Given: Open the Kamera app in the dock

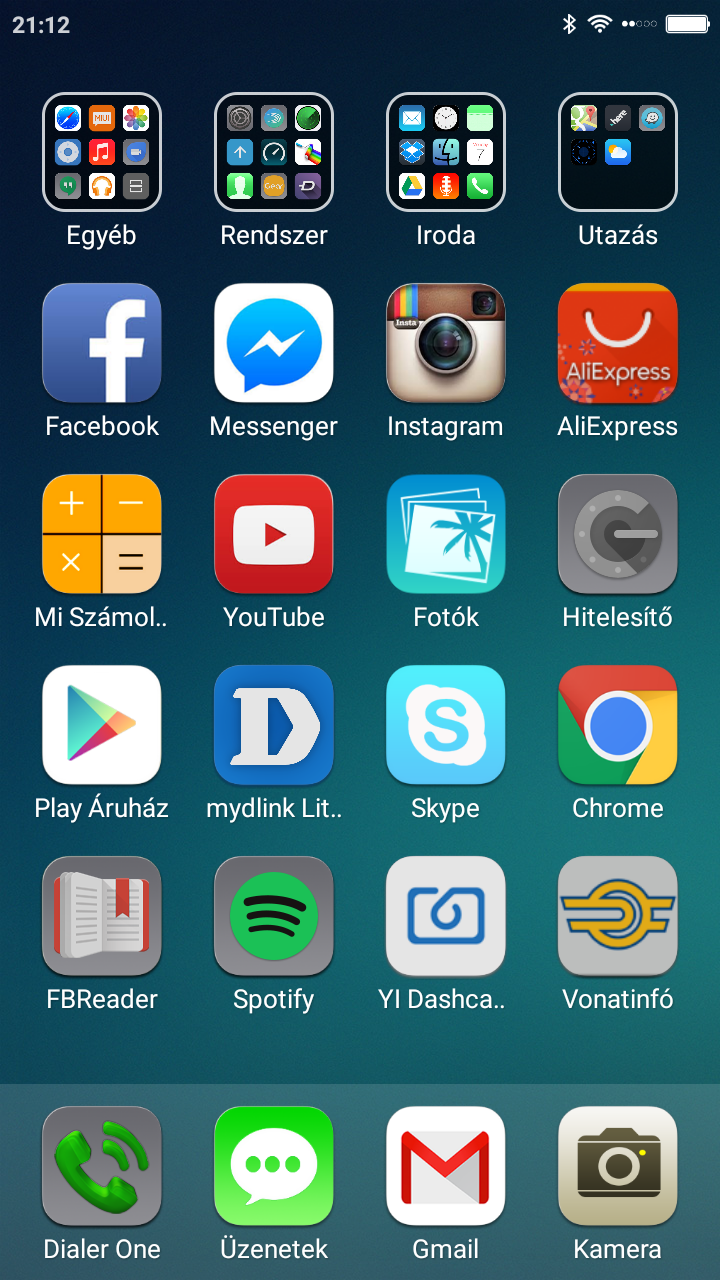Looking at the screenshot, I should click(x=618, y=1166).
